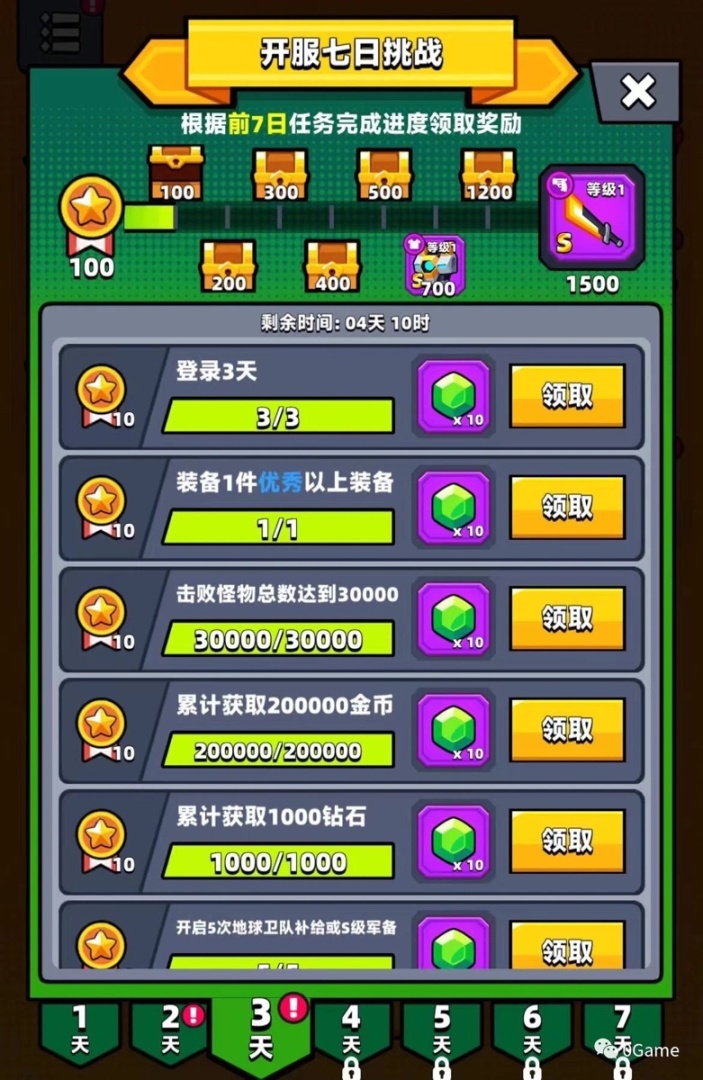
Task: Close the 开服七日挑战 dialog
Action: [x=636, y=93]
